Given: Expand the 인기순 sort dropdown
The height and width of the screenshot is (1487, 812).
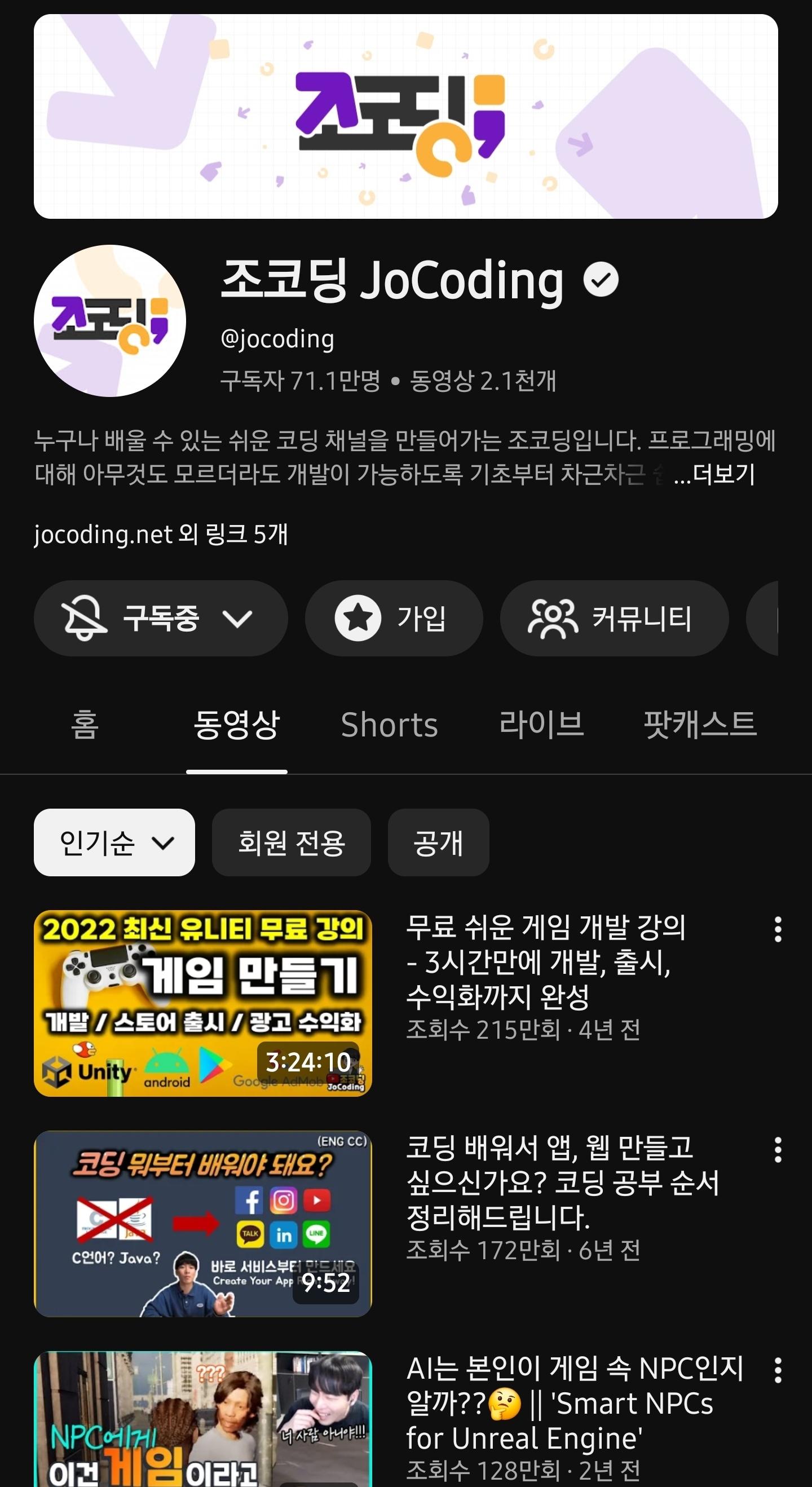Looking at the screenshot, I should point(114,843).
